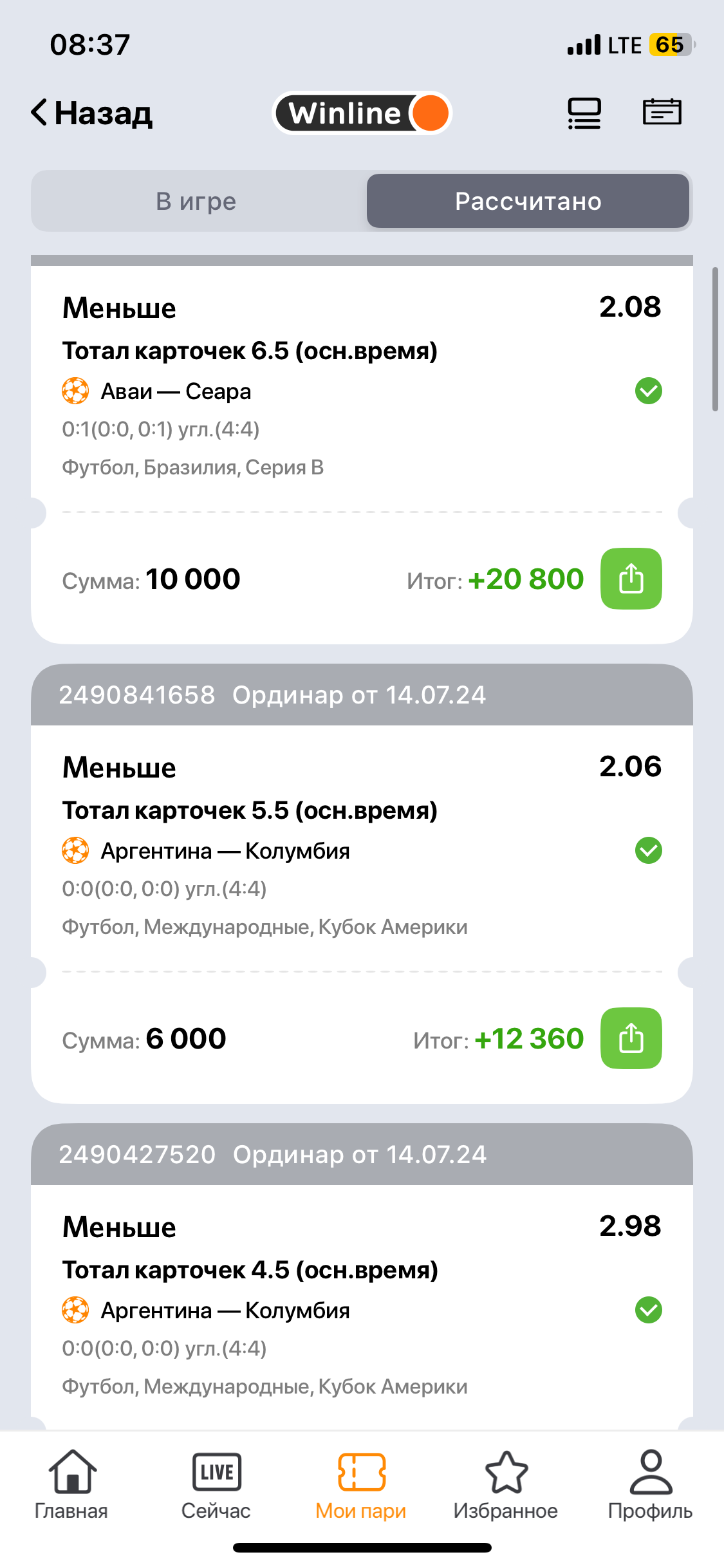Screen dimensions: 724x1568
Task: Open the calendar icon in header
Action: (x=662, y=112)
